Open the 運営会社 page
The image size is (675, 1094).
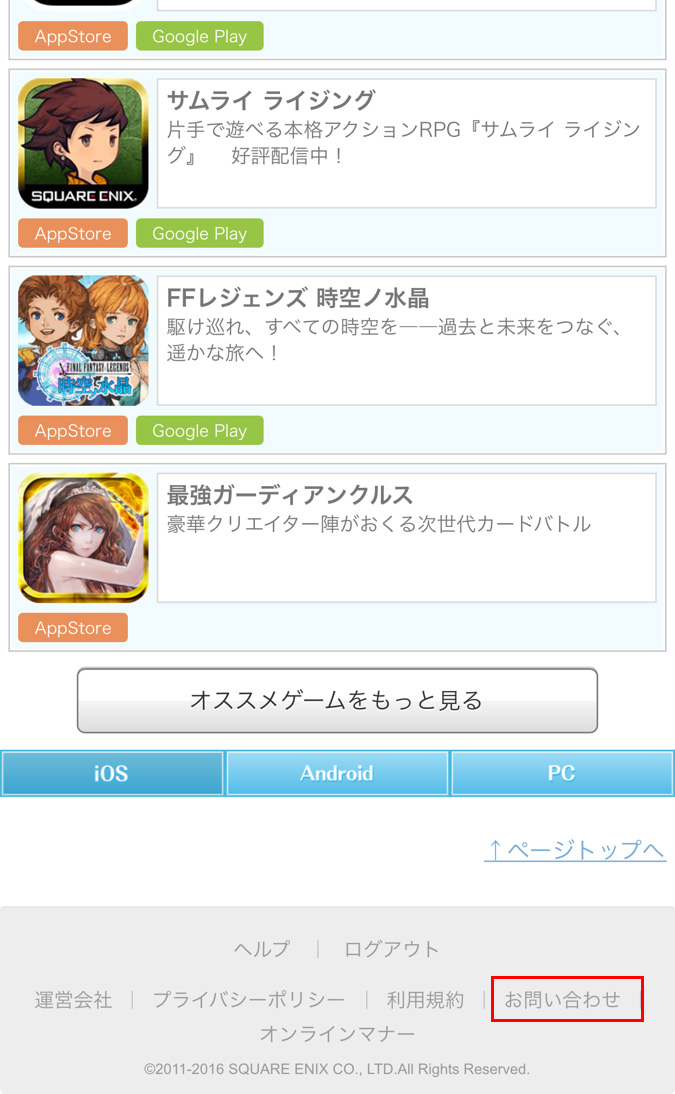[73, 999]
